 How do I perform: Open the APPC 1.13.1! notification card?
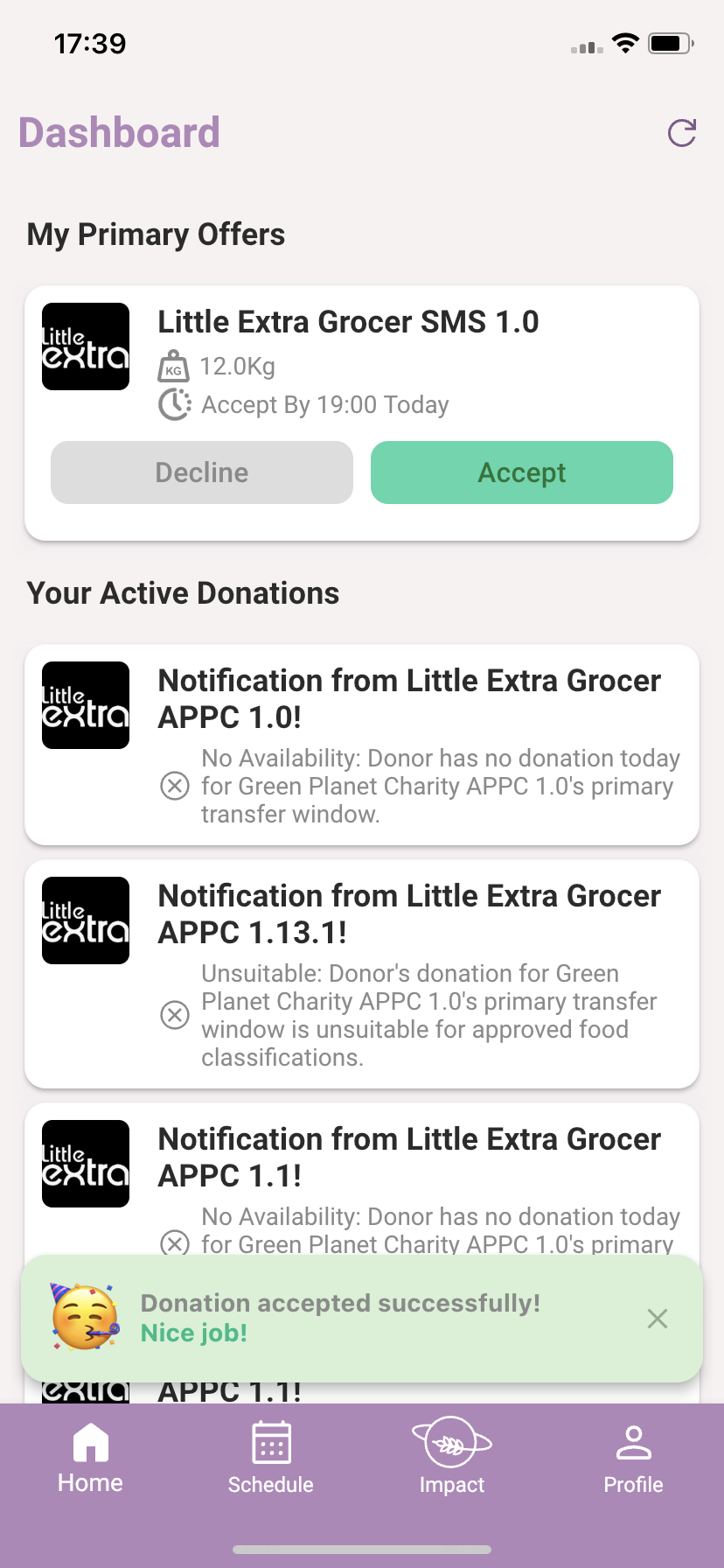pyautogui.click(x=362, y=974)
